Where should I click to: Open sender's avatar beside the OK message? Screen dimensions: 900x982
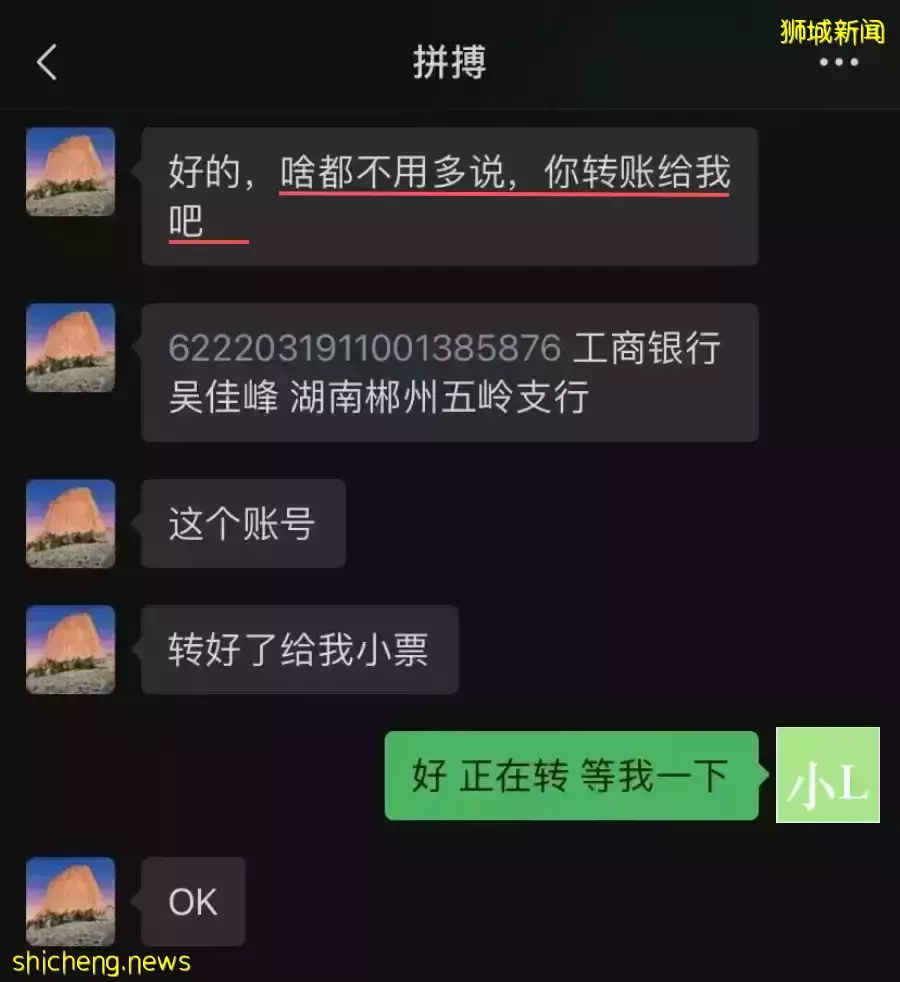[70, 900]
